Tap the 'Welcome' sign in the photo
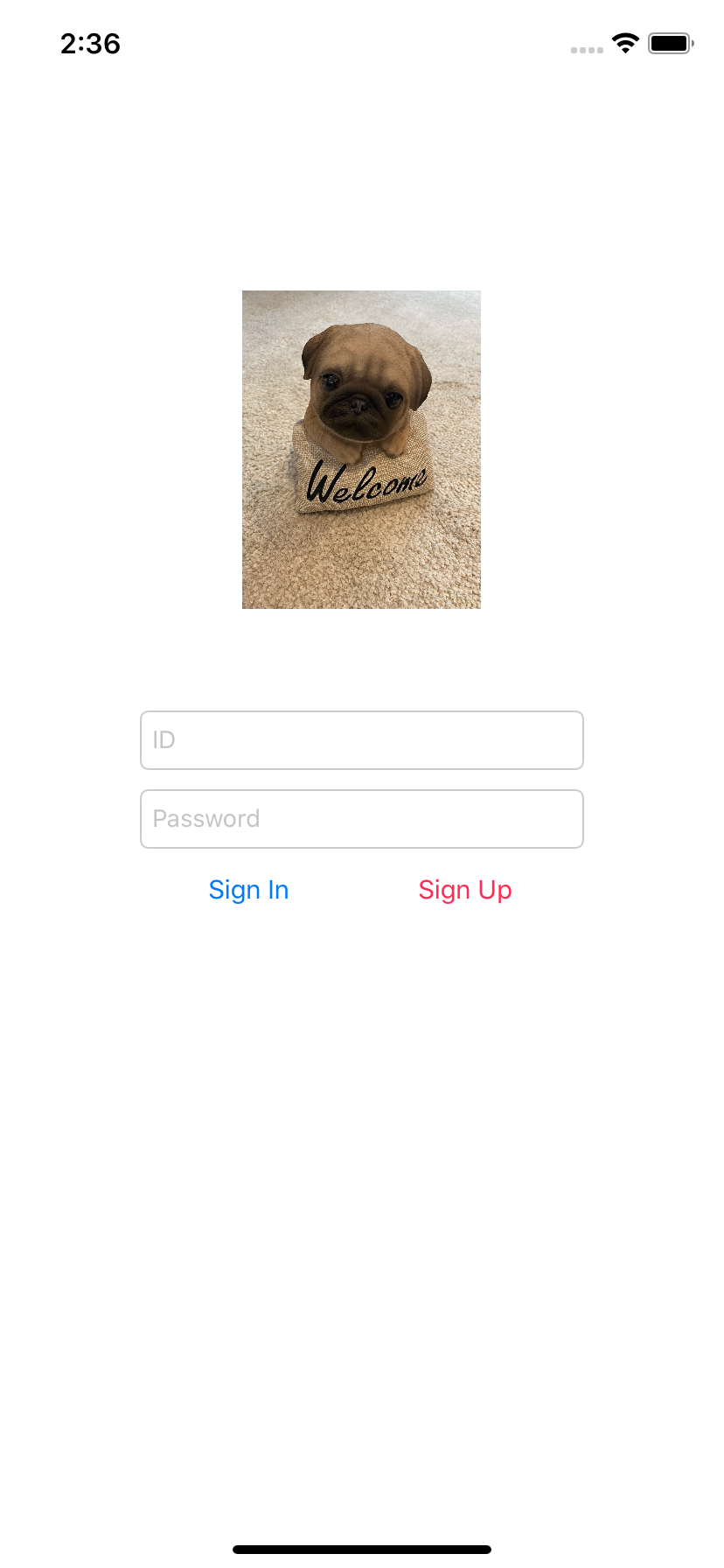 tap(367, 483)
